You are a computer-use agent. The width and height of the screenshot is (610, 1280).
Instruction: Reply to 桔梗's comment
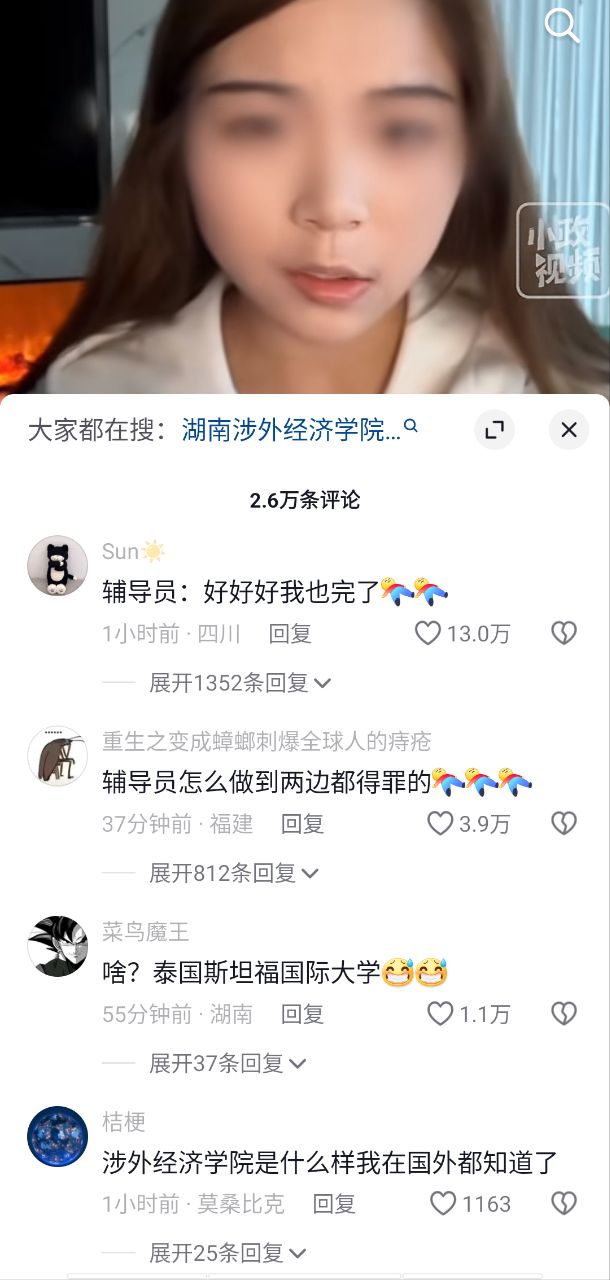(334, 1204)
